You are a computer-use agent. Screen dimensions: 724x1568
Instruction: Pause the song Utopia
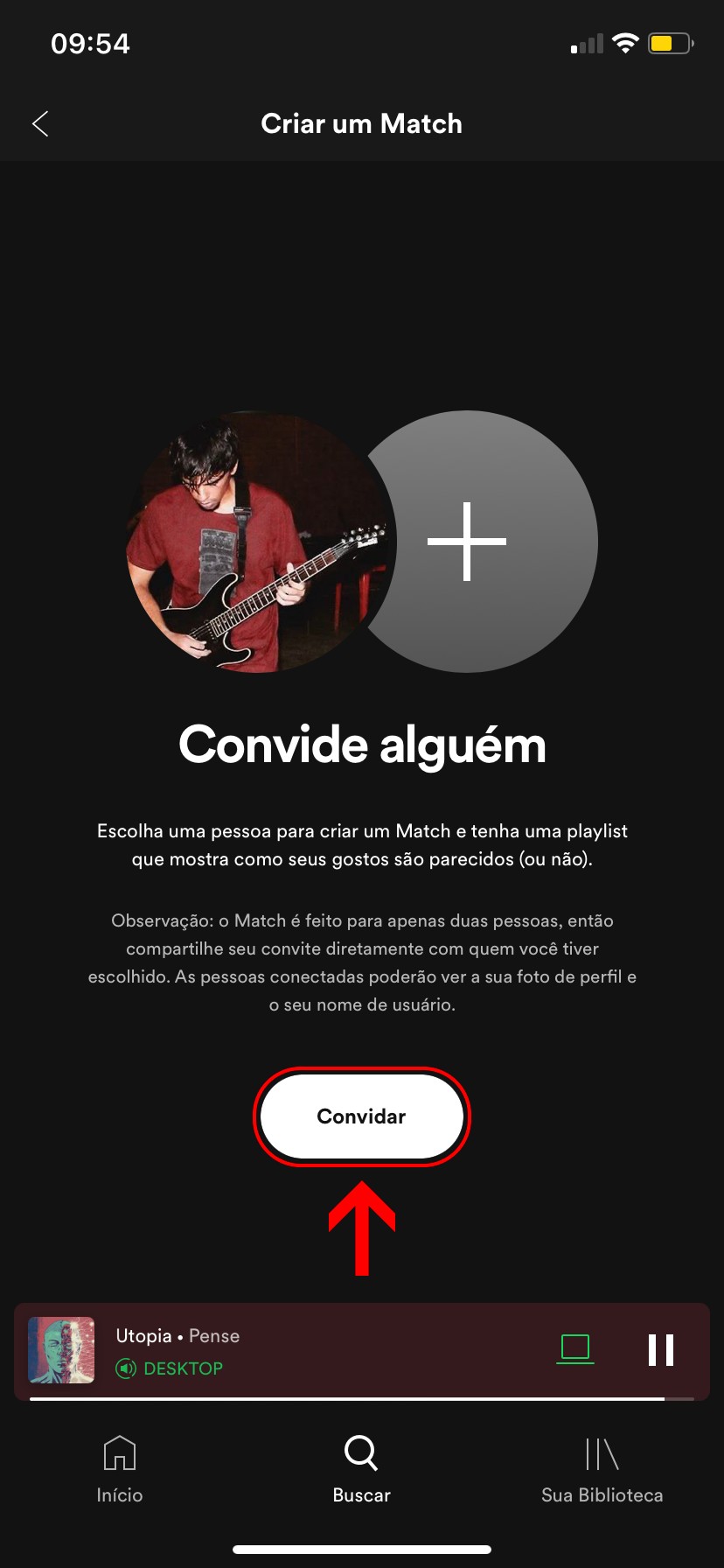coord(661,1350)
